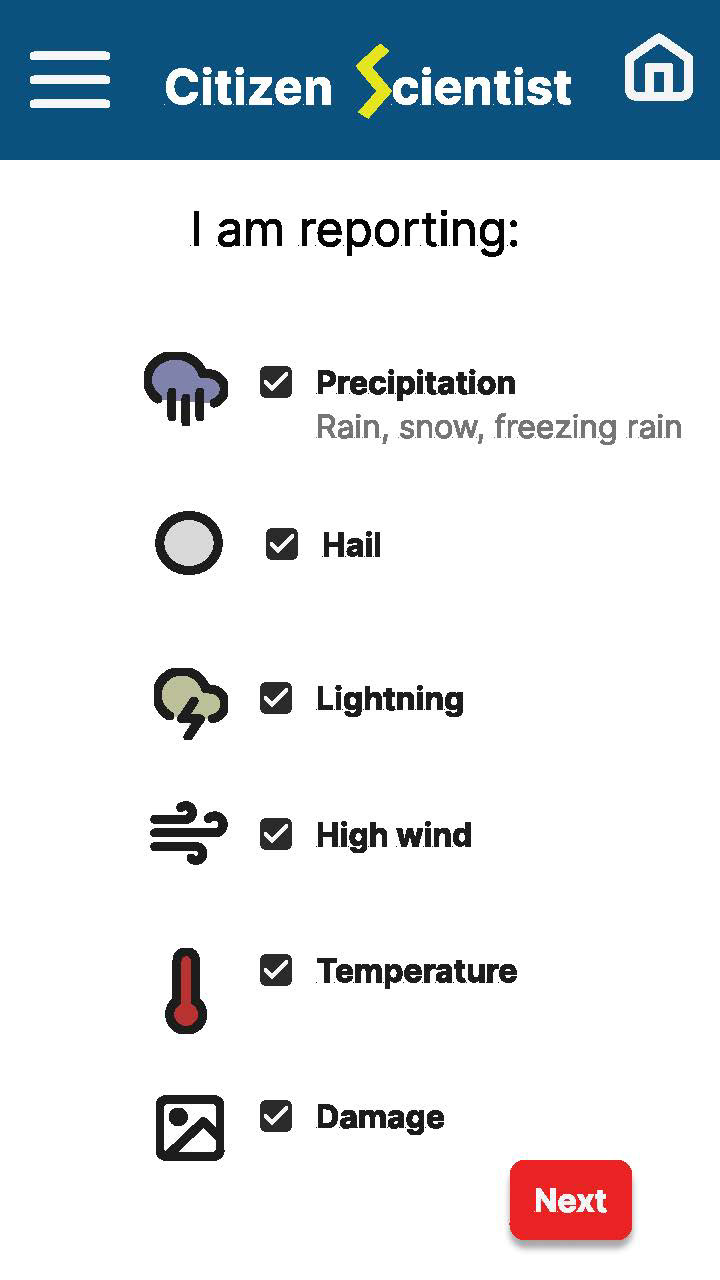The image size is (720, 1280).
Task: Toggle the Lightning checkbox
Action: click(276, 698)
